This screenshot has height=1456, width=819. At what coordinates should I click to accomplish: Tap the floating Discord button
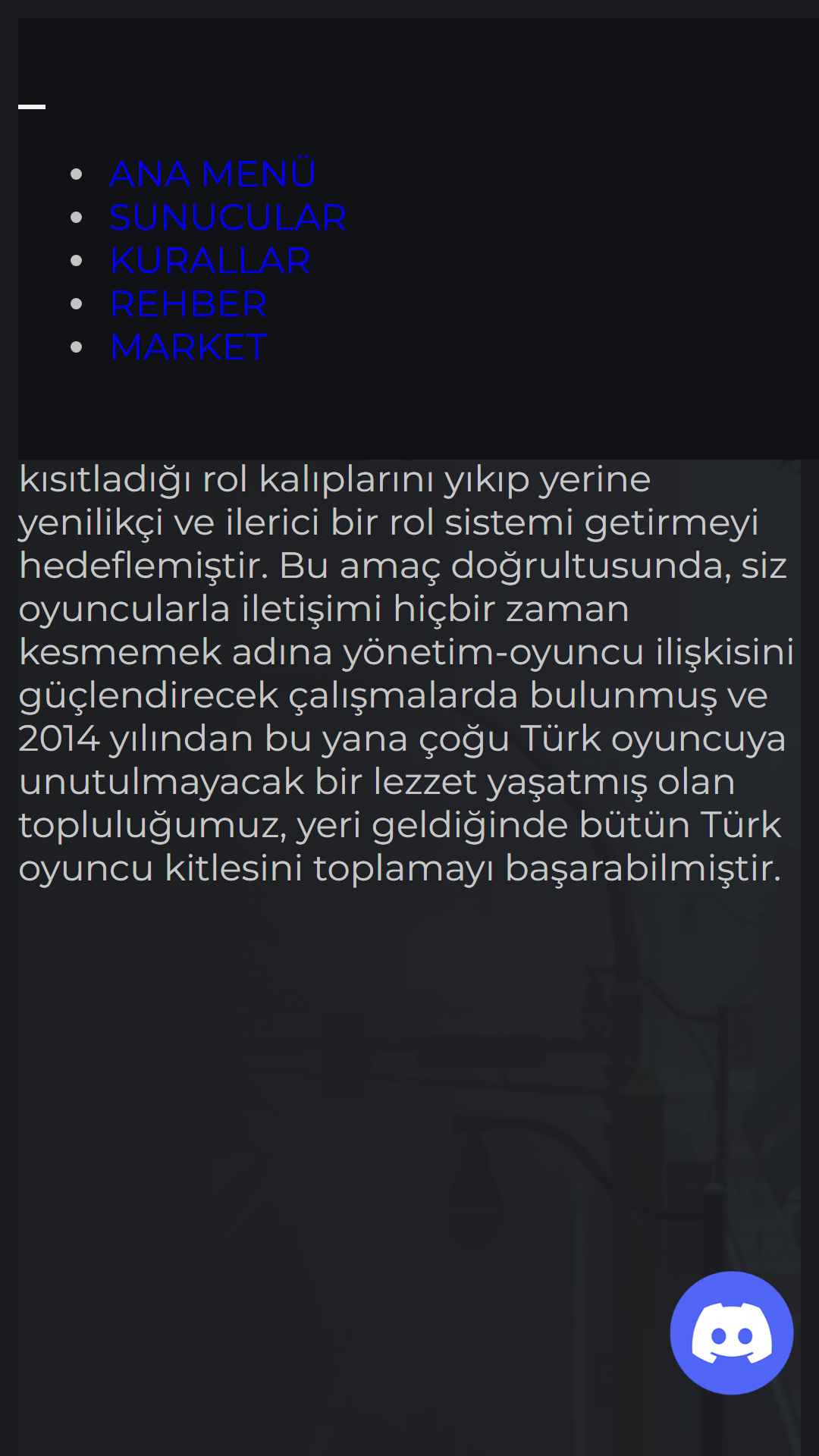click(x=732, y=1332)
